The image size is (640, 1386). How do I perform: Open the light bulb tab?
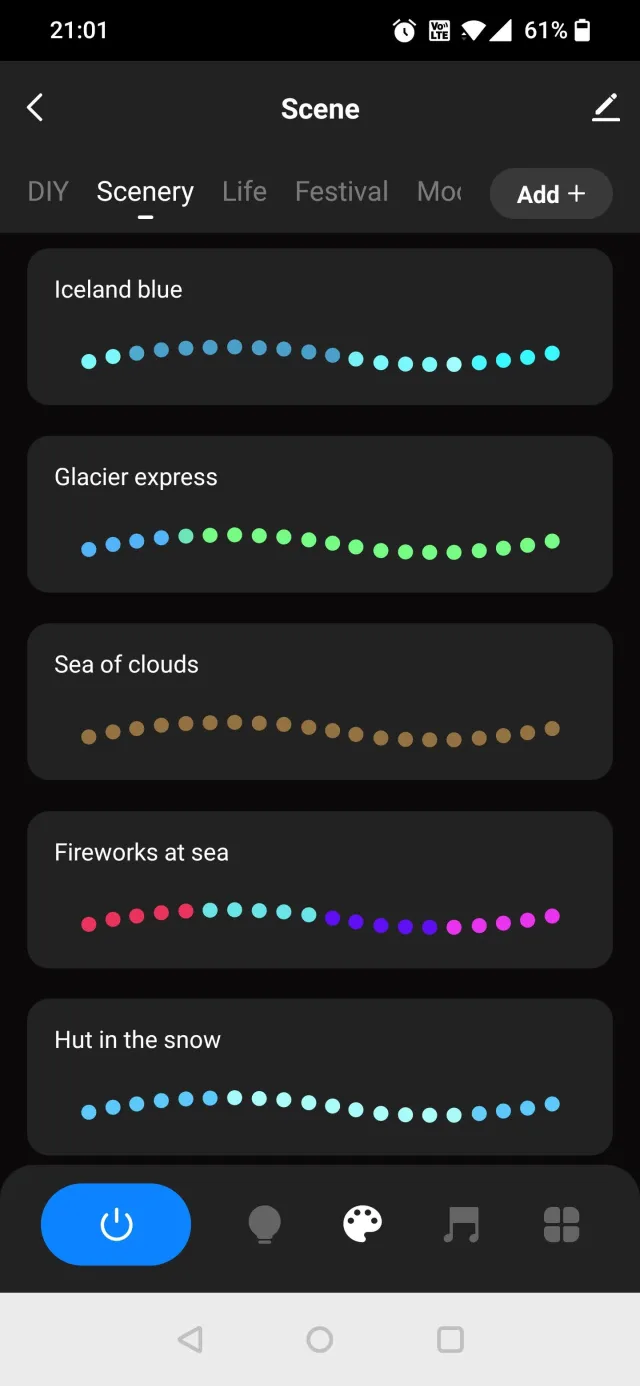pos(264,1224)
